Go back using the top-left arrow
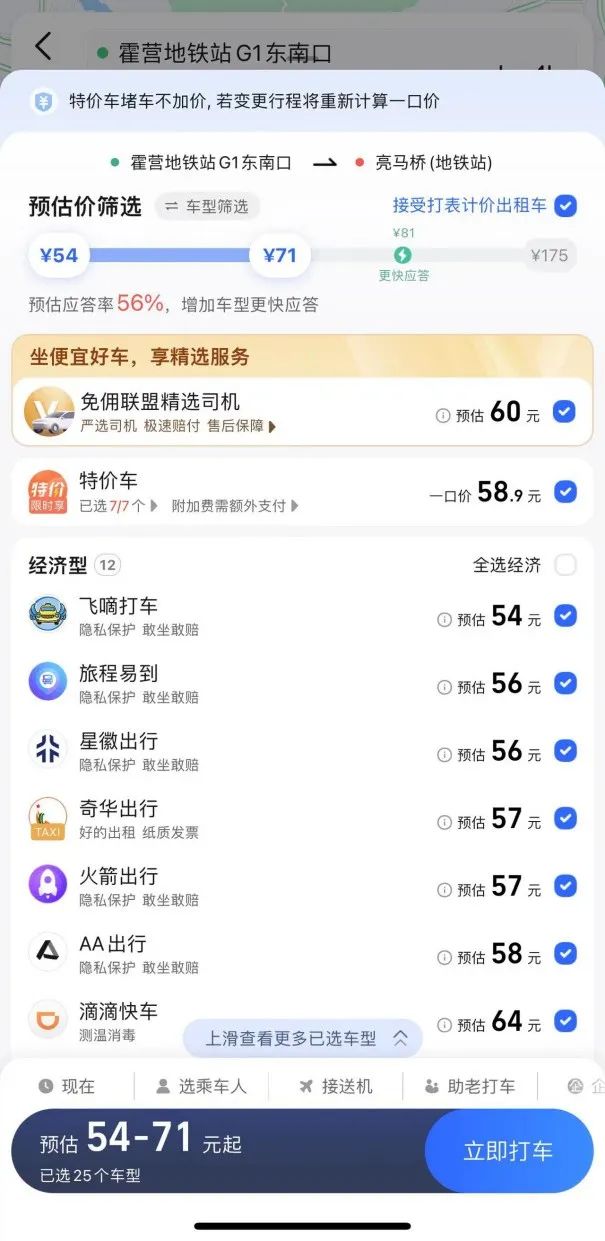Viewport: 605px width, 1241px height. pos(43,46)
